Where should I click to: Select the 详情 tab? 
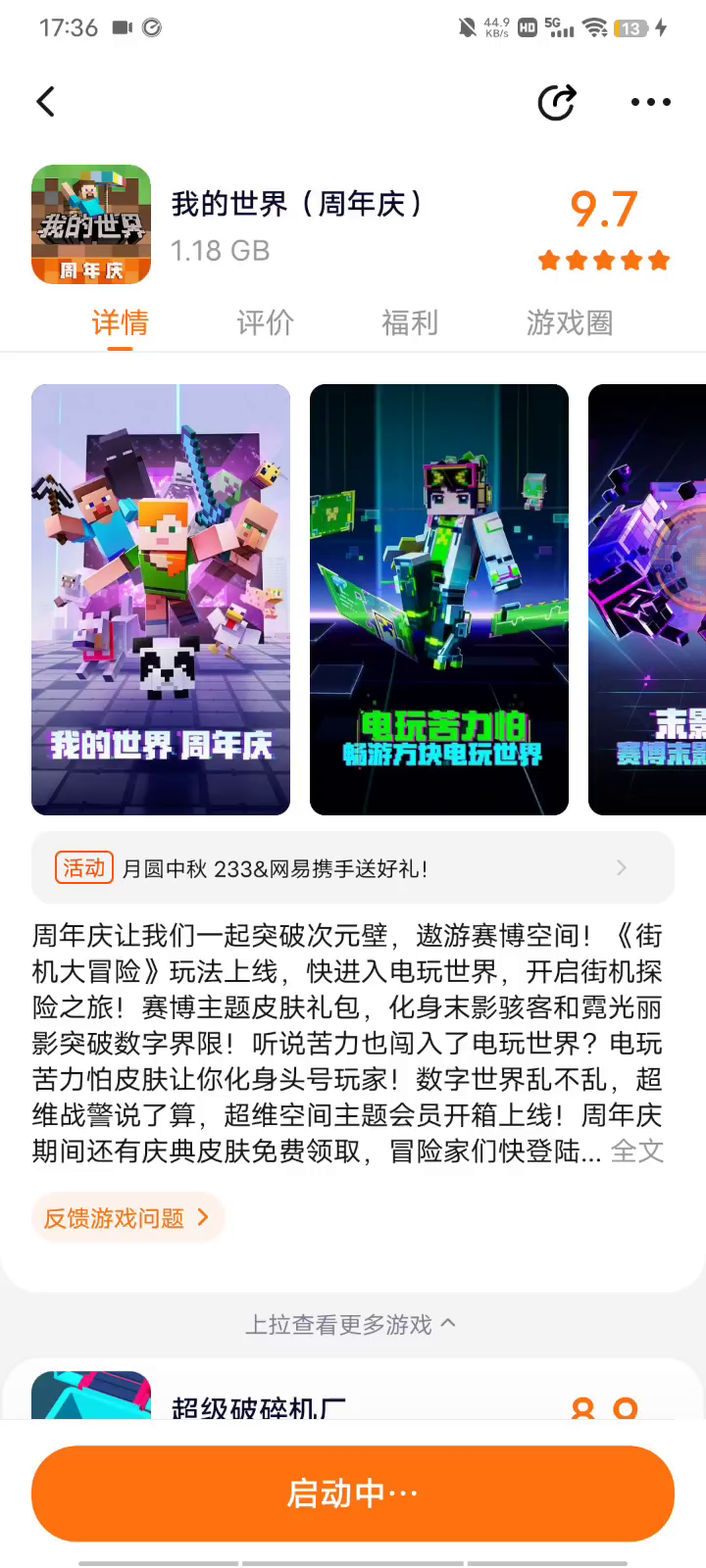point(120,322)
